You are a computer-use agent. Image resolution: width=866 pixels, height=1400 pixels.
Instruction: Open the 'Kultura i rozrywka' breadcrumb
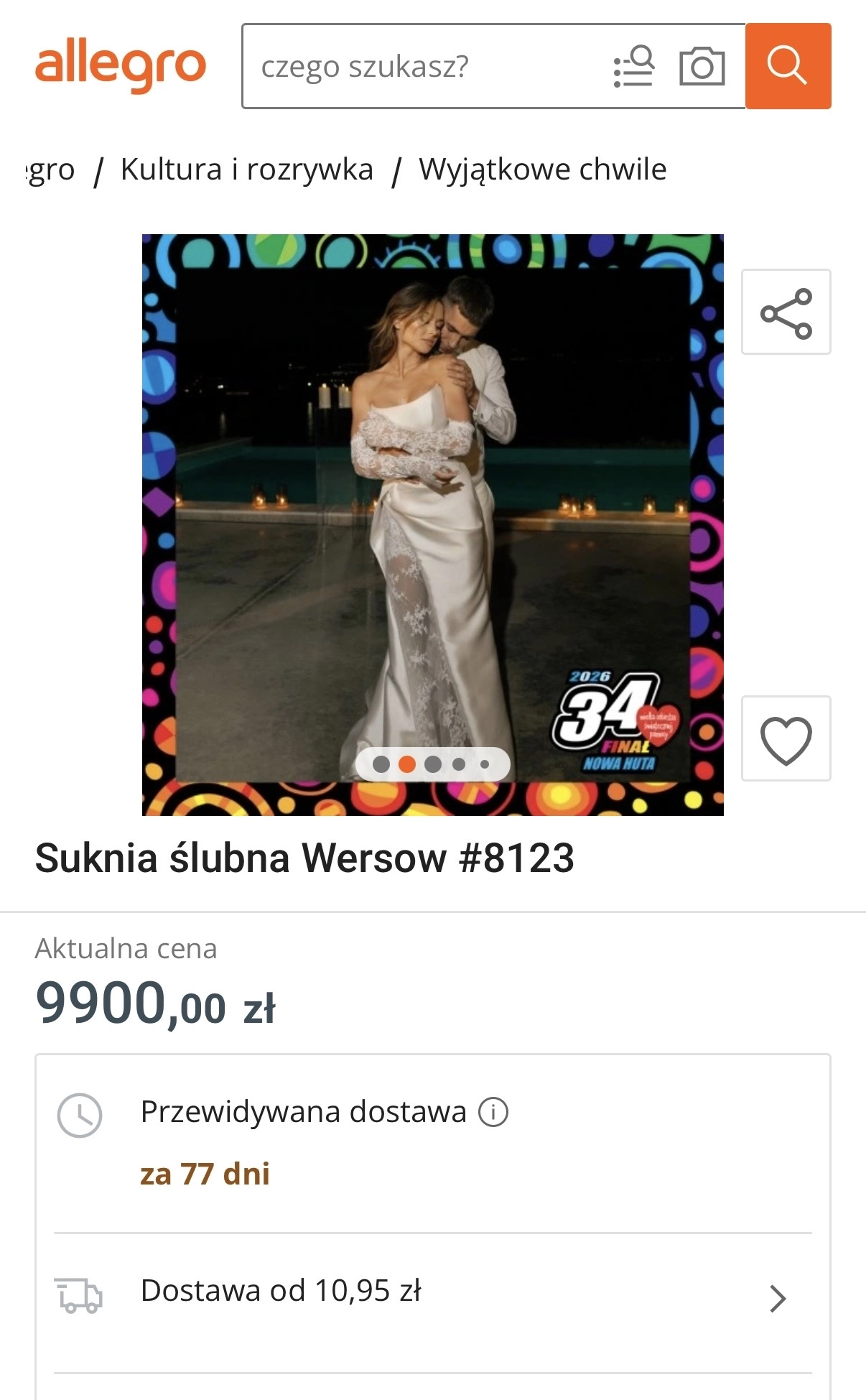(246, 170)
